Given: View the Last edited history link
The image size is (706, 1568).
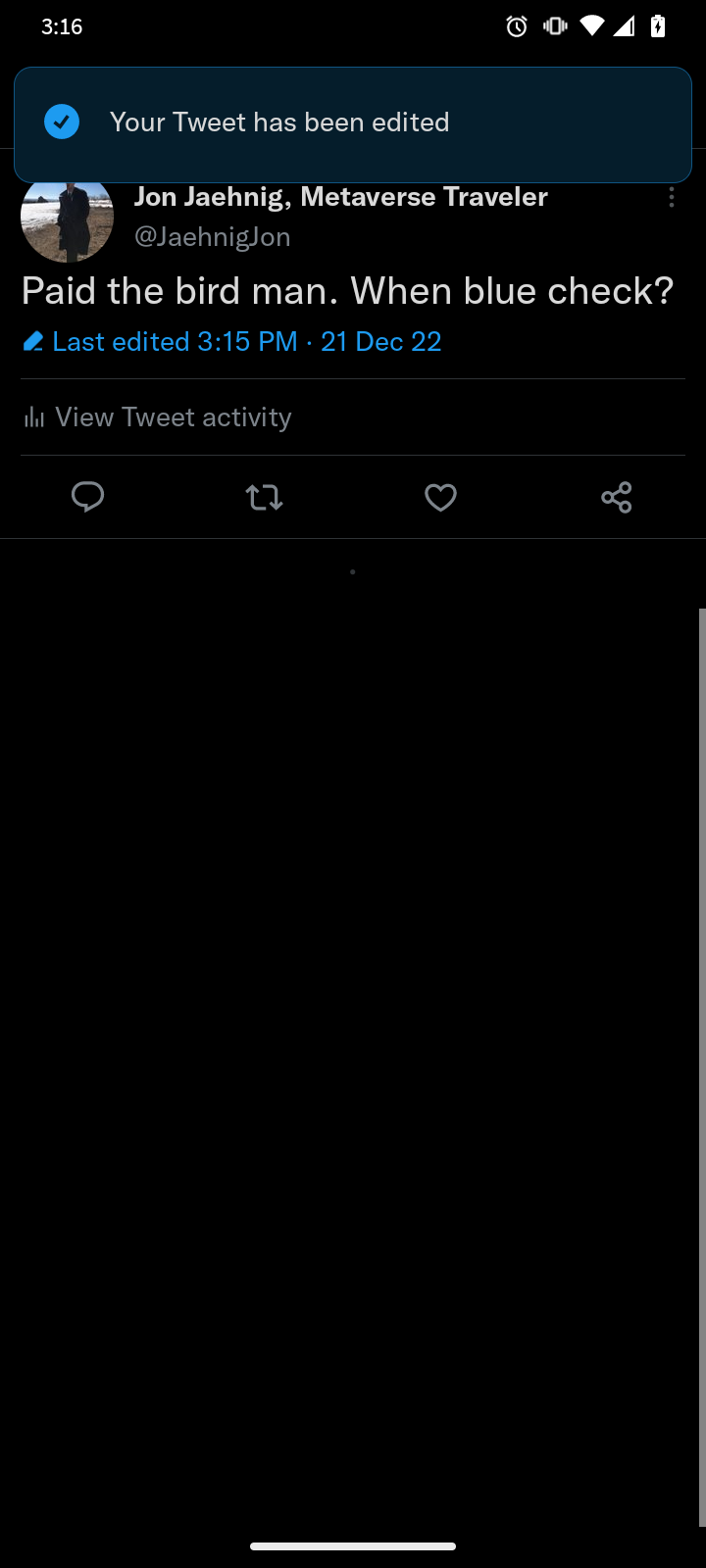Looking at the screenshot, I should [x=232, y=342].
